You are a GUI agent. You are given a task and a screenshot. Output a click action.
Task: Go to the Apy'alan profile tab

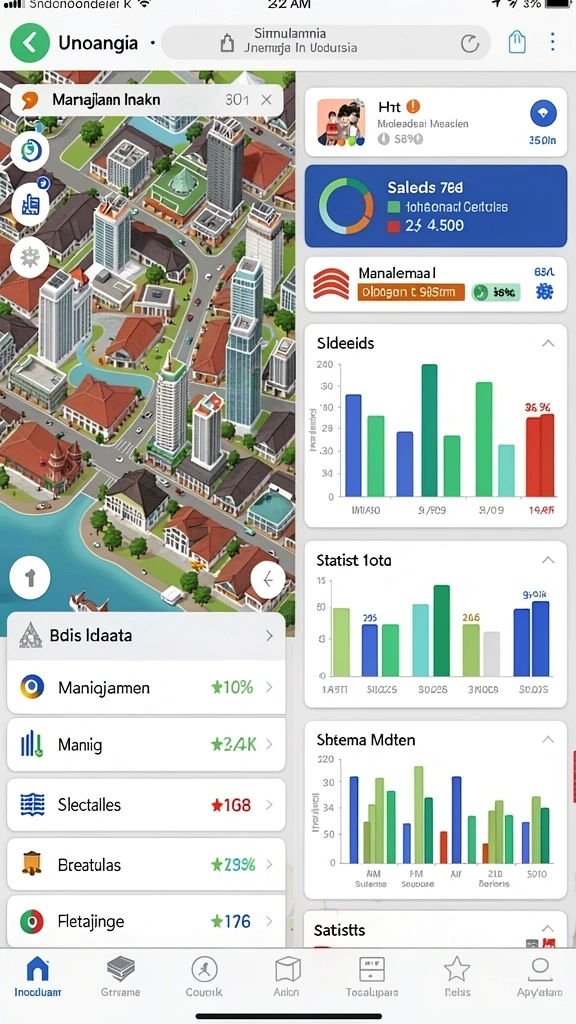[x=539, y=976]
